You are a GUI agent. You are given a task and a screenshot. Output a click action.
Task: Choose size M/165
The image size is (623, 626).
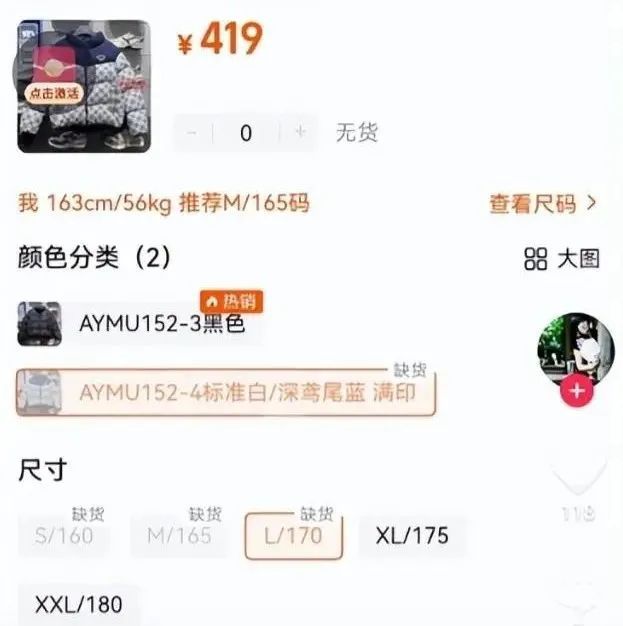click(179, 536)
